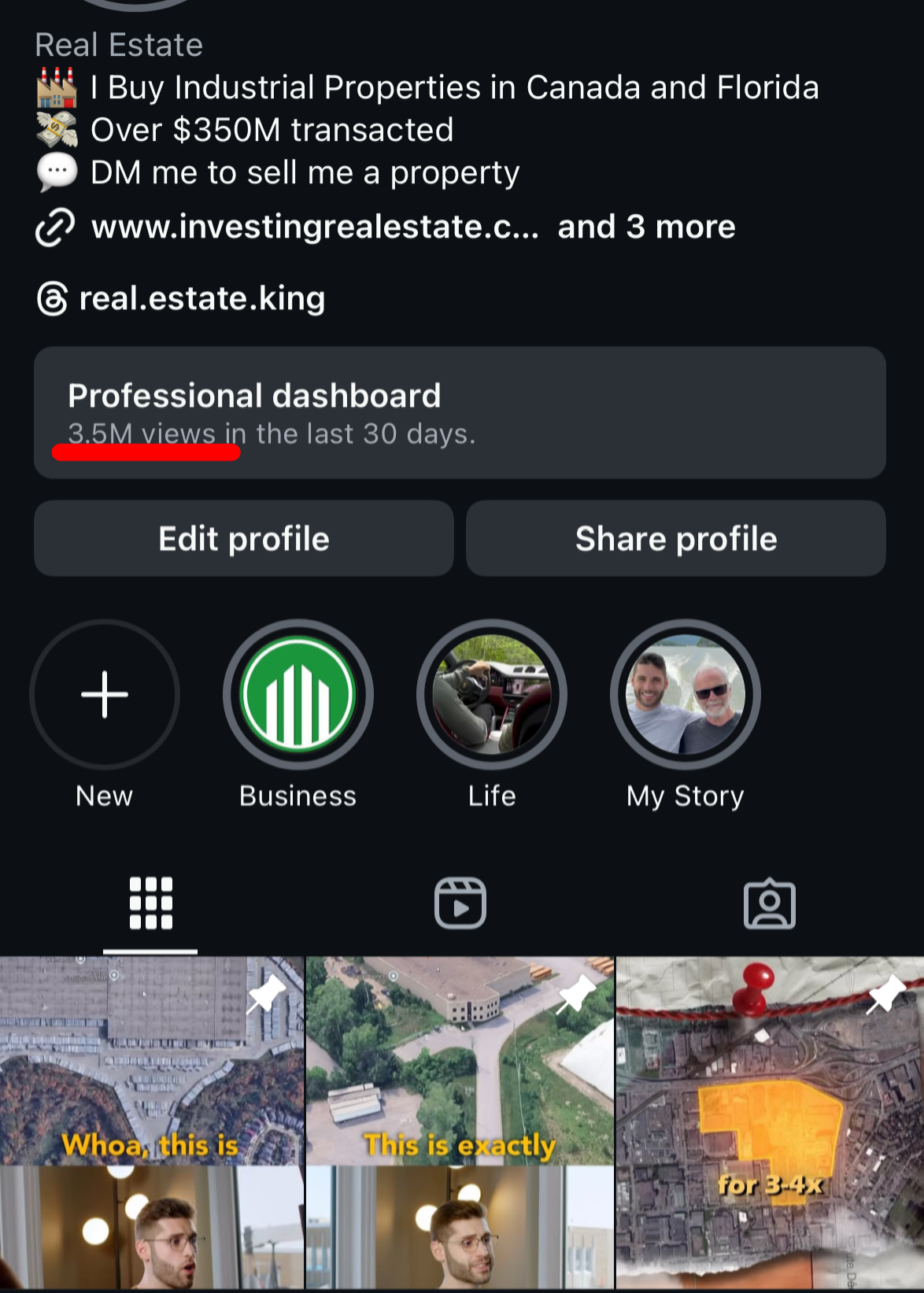Screen dimensions: 924x1293
Task: Tap Share profile
Action: pos(676,539)
